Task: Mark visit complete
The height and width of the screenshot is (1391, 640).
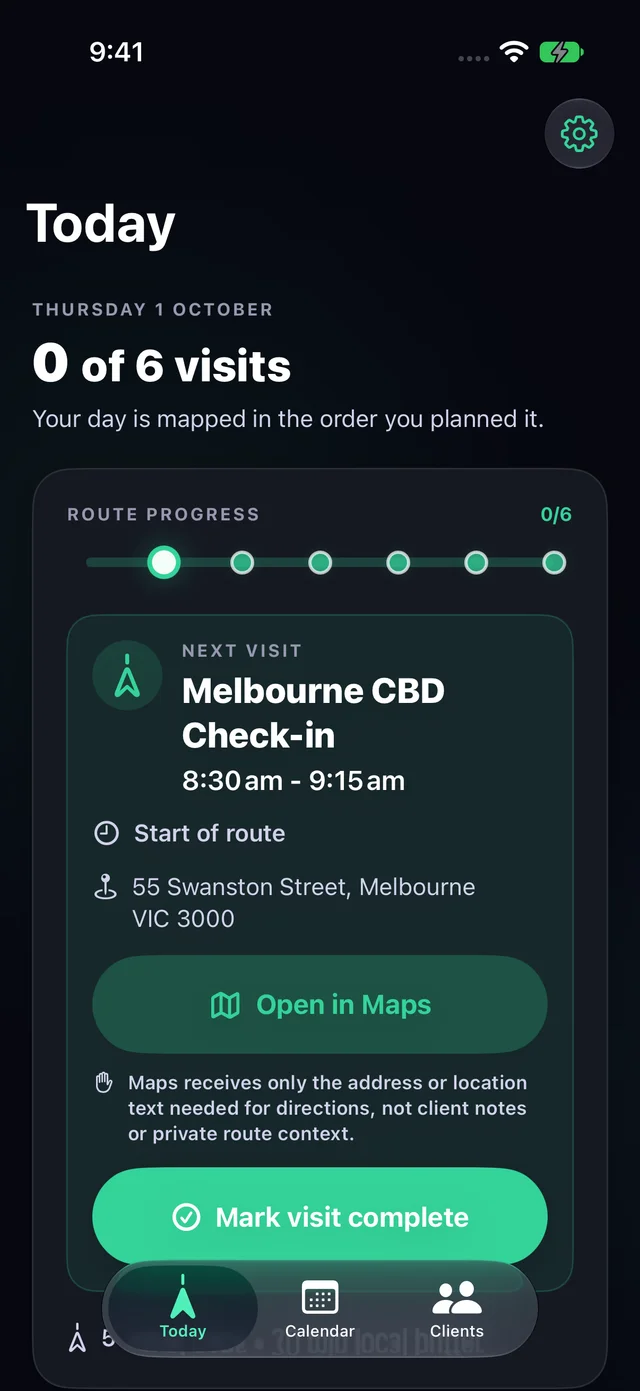Action: (320, 1217)
